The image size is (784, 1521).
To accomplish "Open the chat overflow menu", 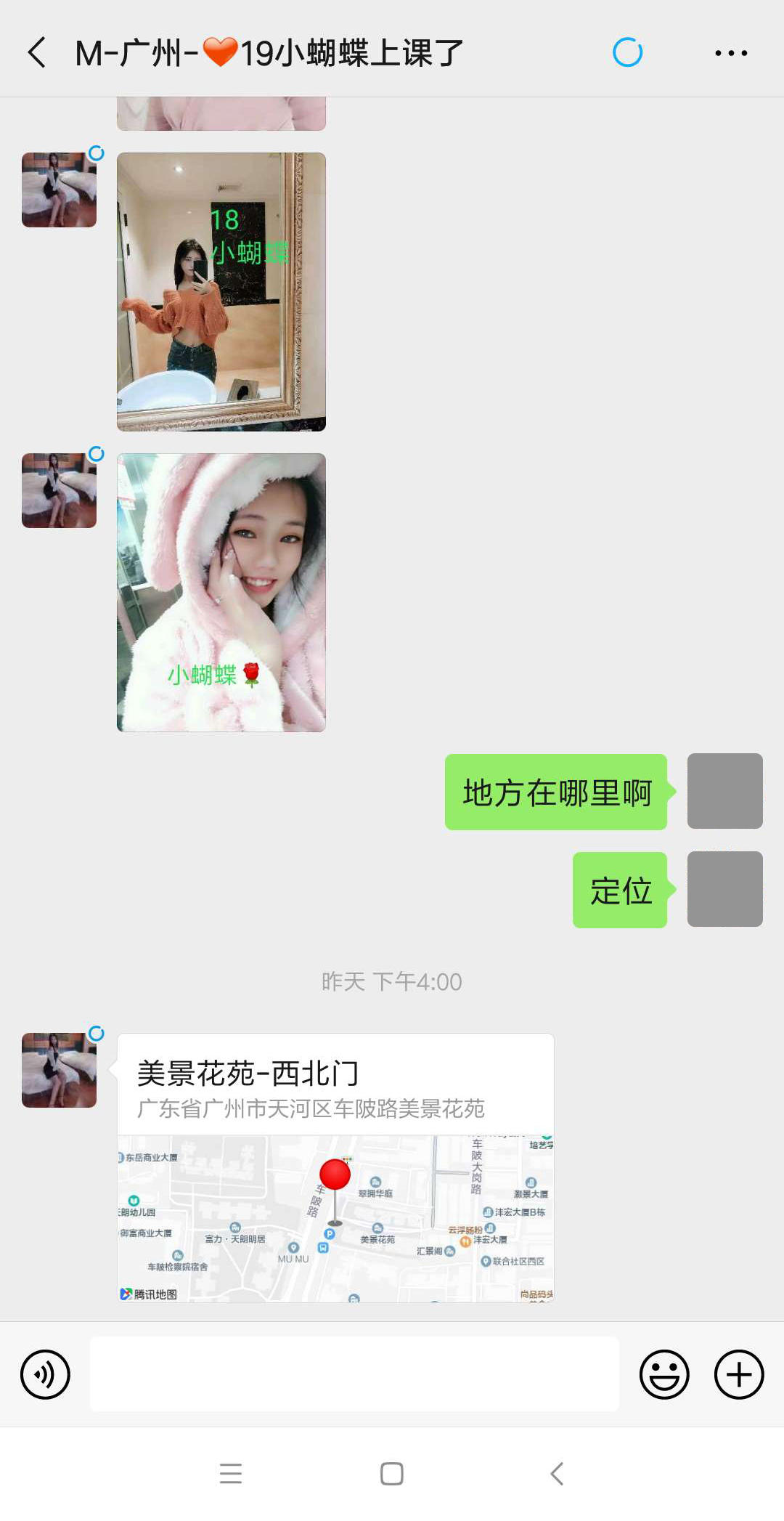I will pos(730,53).
